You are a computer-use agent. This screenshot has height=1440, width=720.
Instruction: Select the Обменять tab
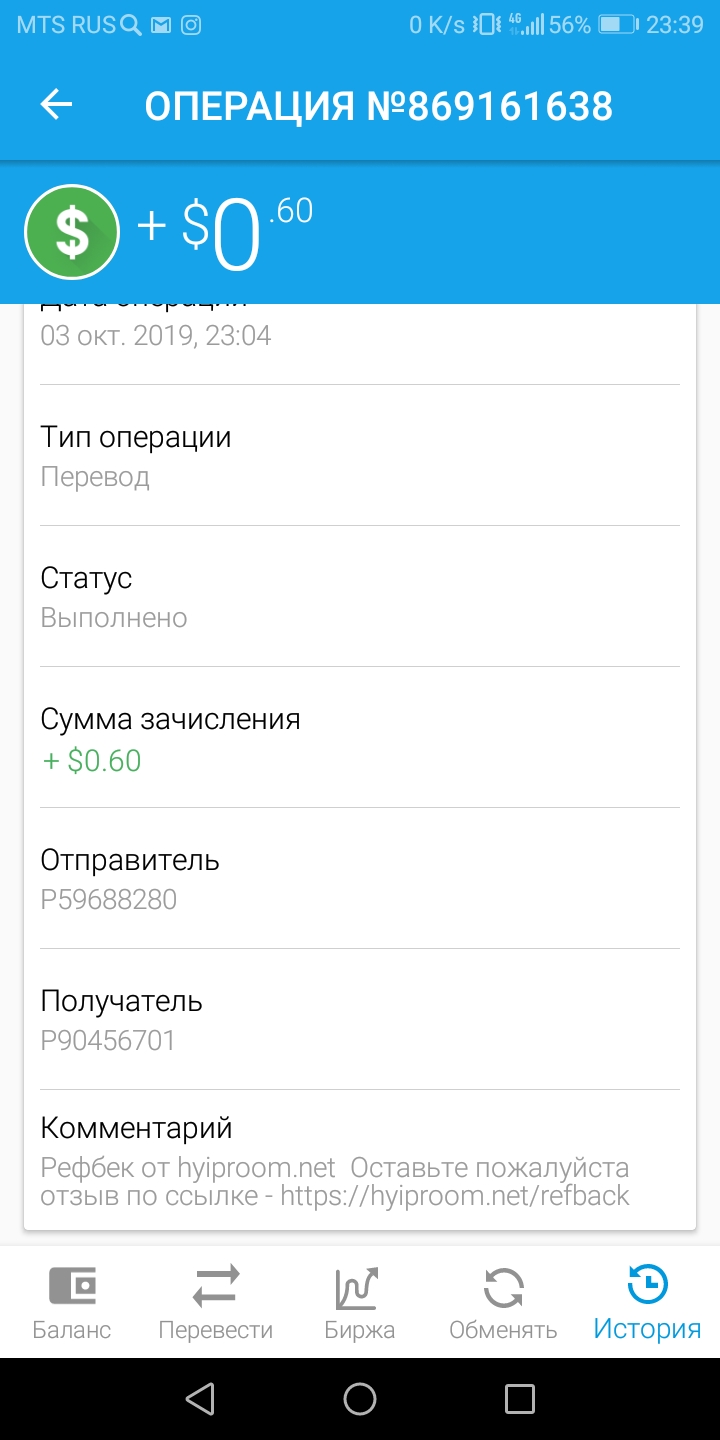pyautogui.click(x=503, y=1302)
